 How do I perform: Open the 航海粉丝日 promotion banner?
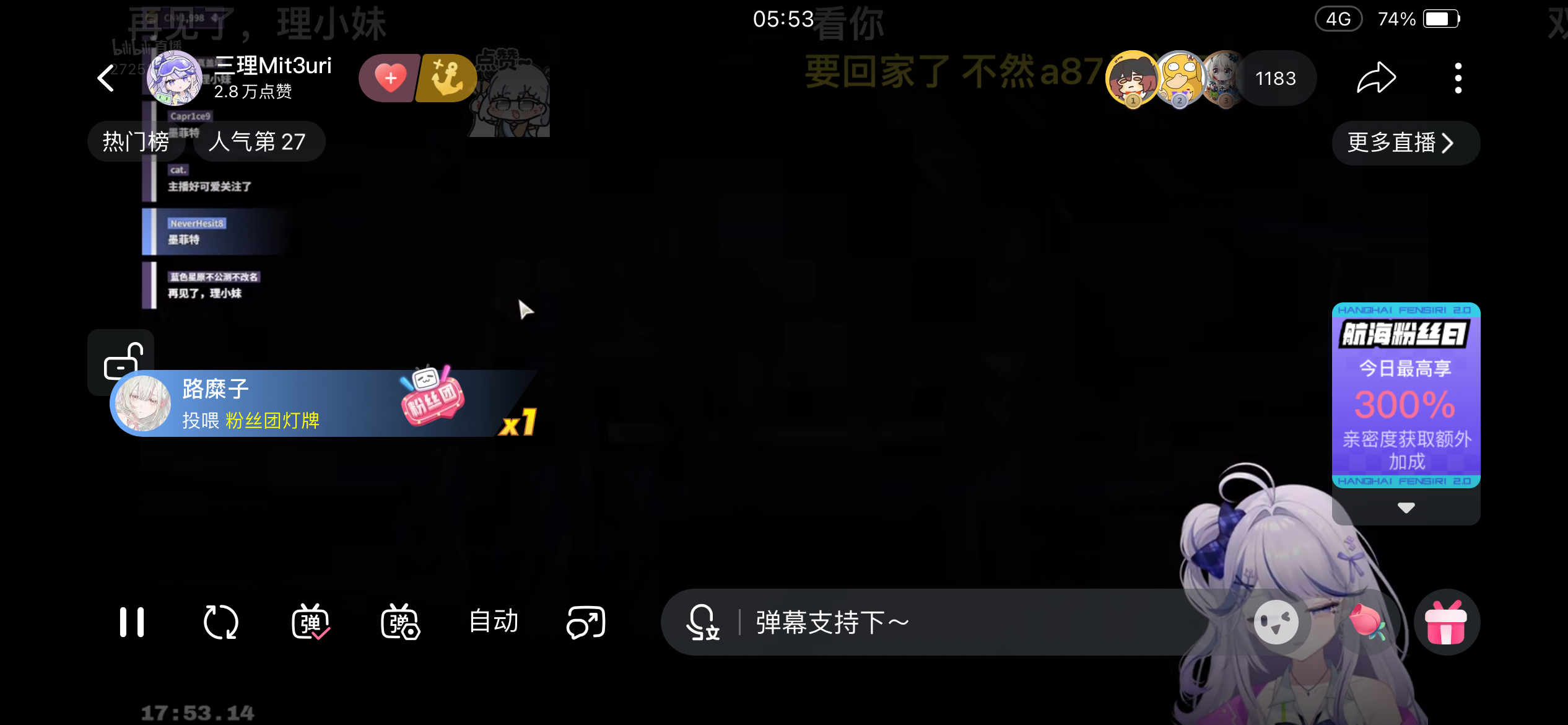click(x=1406, y=395)
